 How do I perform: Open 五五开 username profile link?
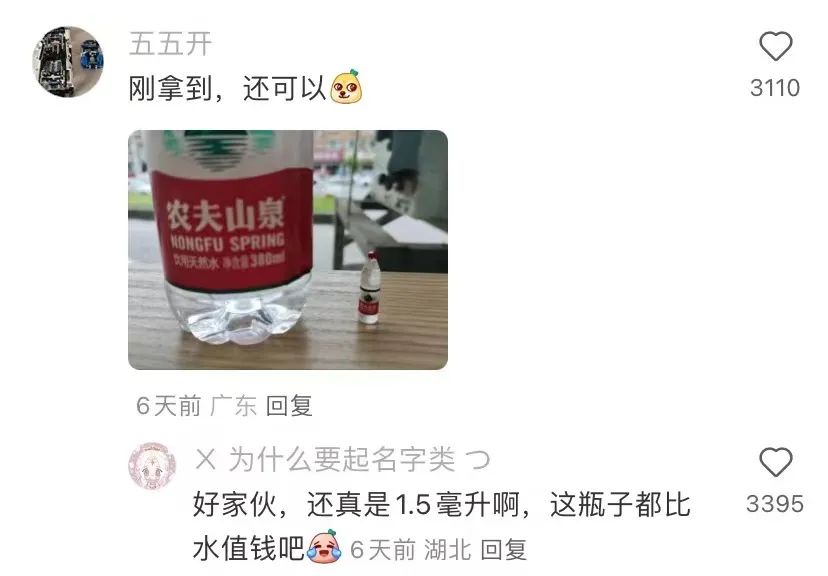[x=171, y=45]
